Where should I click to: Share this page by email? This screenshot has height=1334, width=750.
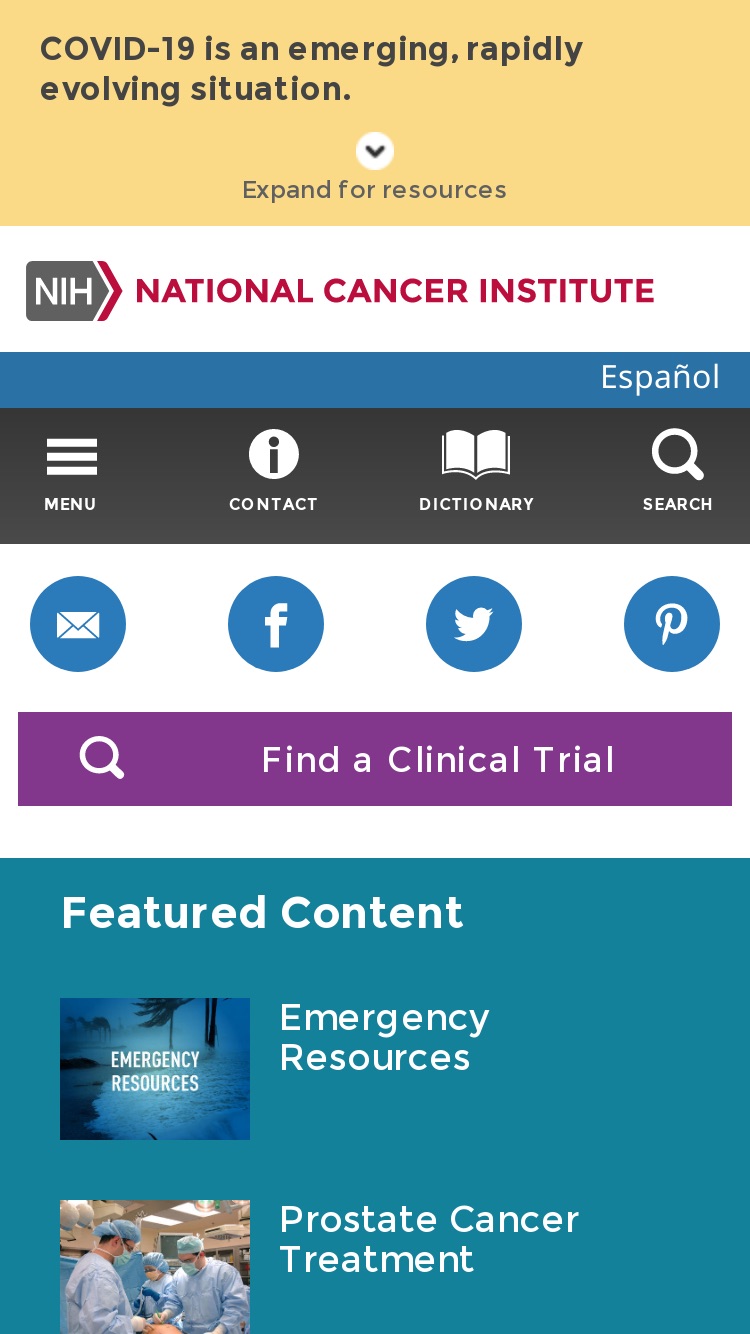78,624
